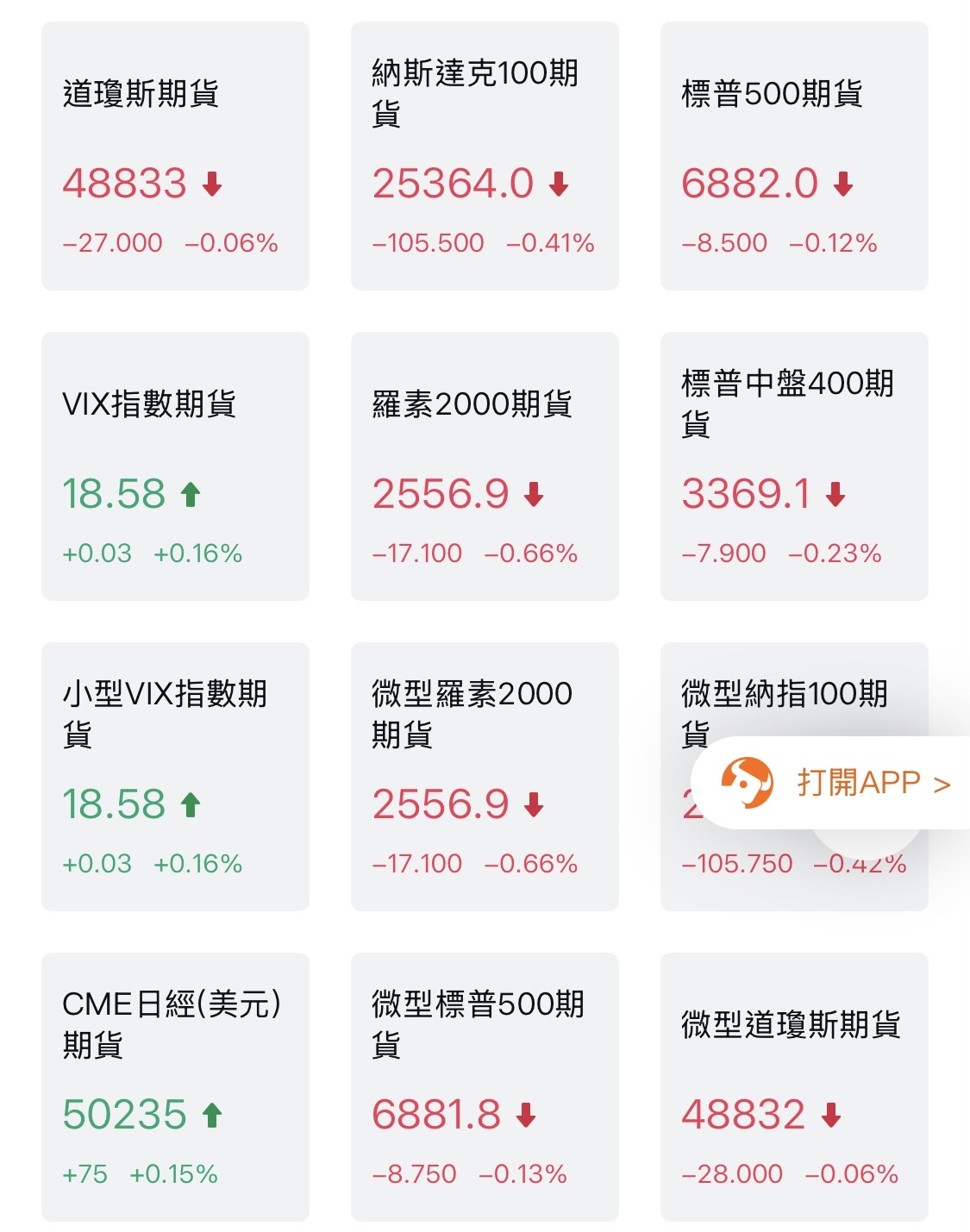This screenshot has height=1232, width=970.
Task: View the 標普中盤400期貨 details
Action: point(794,466)
